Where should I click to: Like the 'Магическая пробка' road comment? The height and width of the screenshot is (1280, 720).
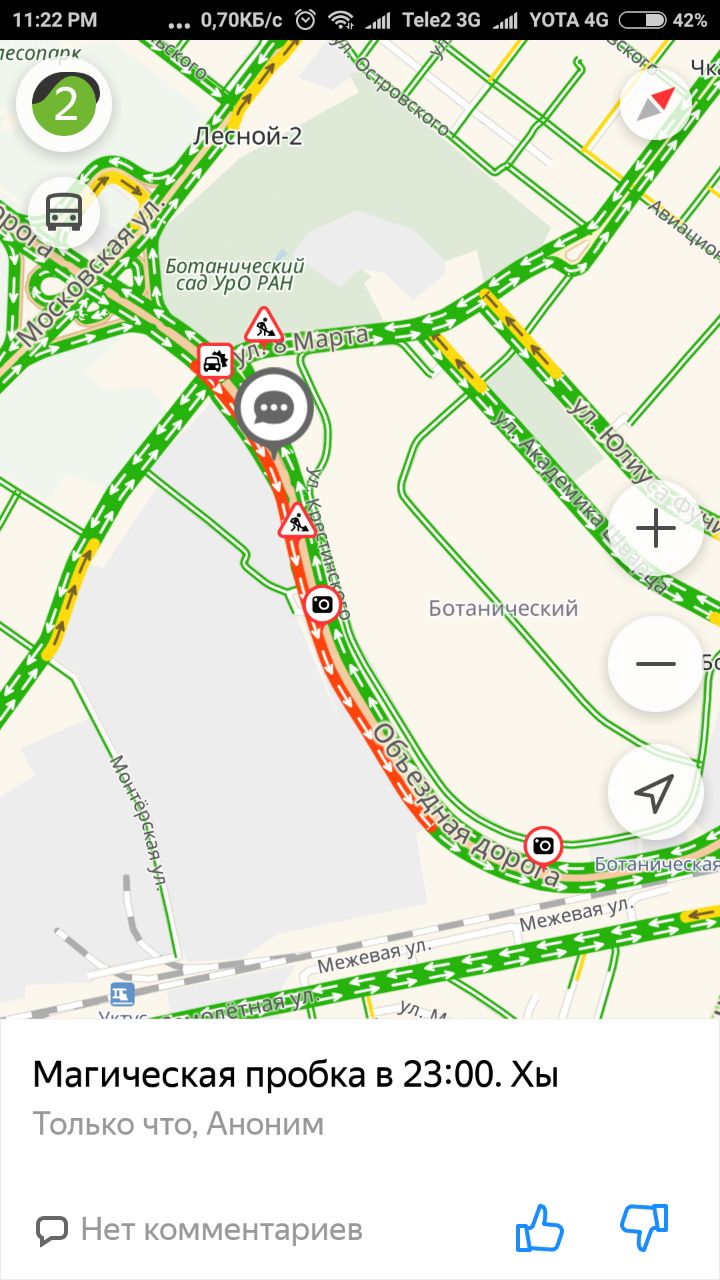pyautogui.click(x=540, y=1228)
